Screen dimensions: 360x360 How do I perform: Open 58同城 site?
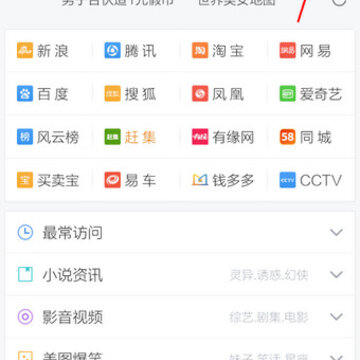pyautogui.click(x=306, y=137)
